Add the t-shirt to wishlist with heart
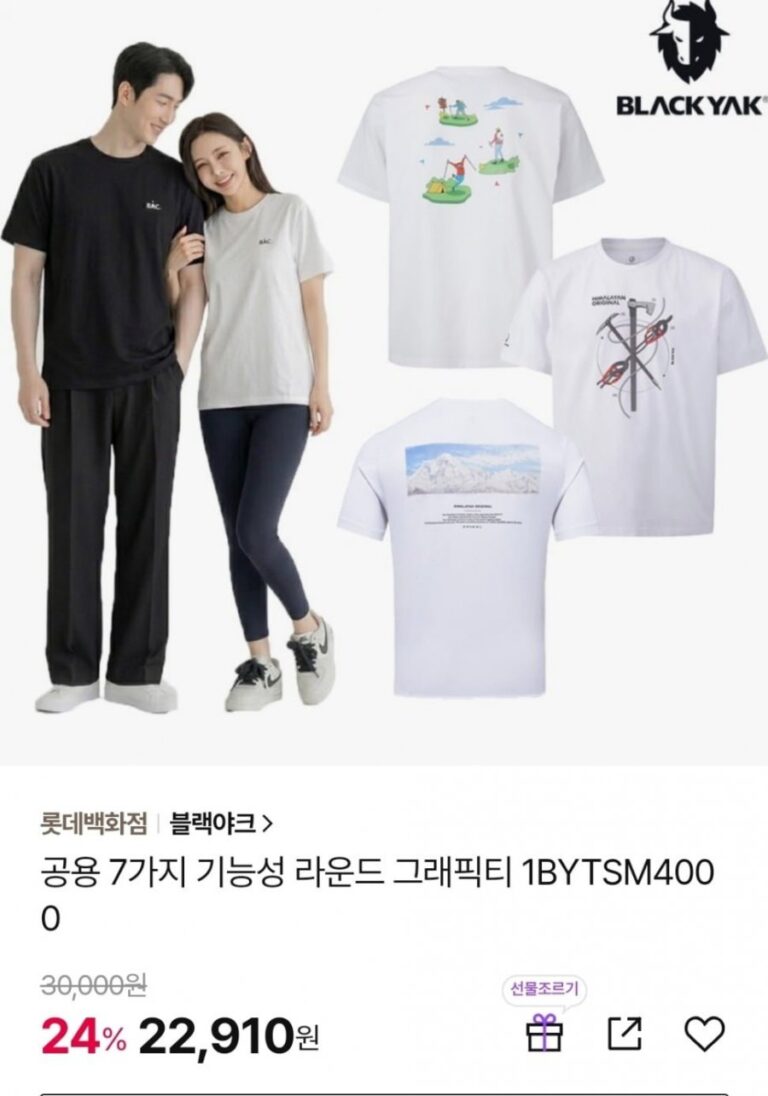The height and width of the screenshot is (1096, 768). click(703, 1034)
